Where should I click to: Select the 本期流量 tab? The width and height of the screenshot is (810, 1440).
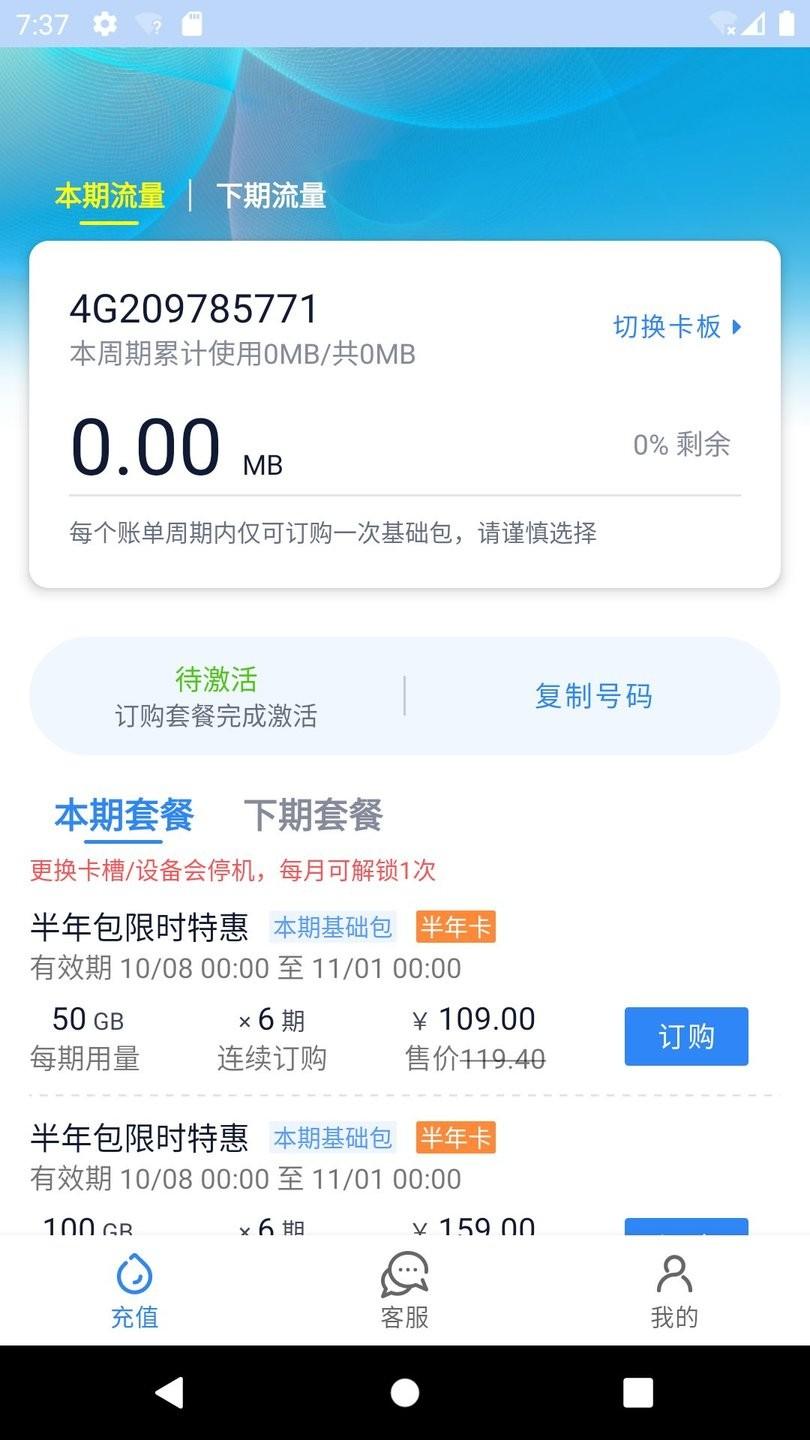[x=108, y=196]
